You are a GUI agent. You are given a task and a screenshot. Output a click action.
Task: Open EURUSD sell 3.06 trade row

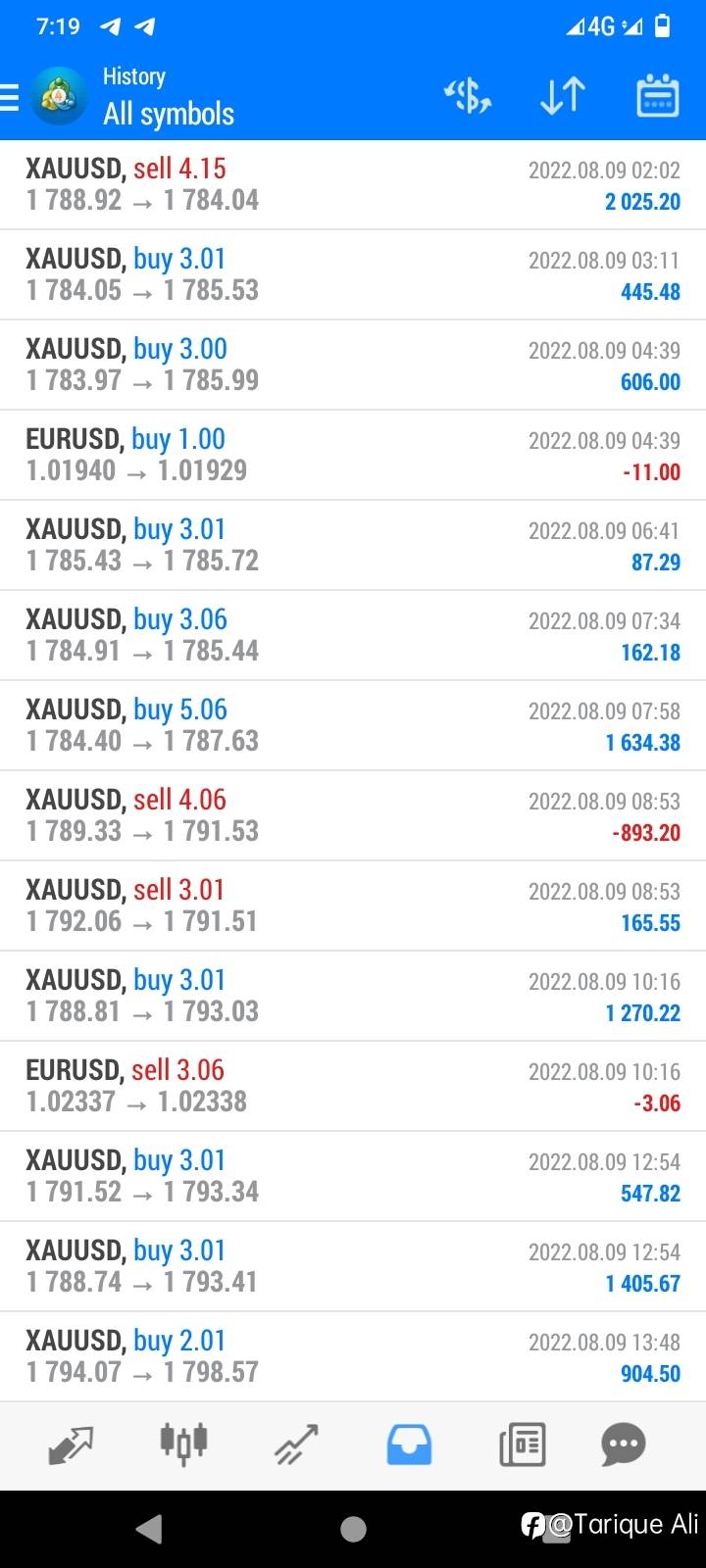pyautogui.click(x=353, y=1086)
